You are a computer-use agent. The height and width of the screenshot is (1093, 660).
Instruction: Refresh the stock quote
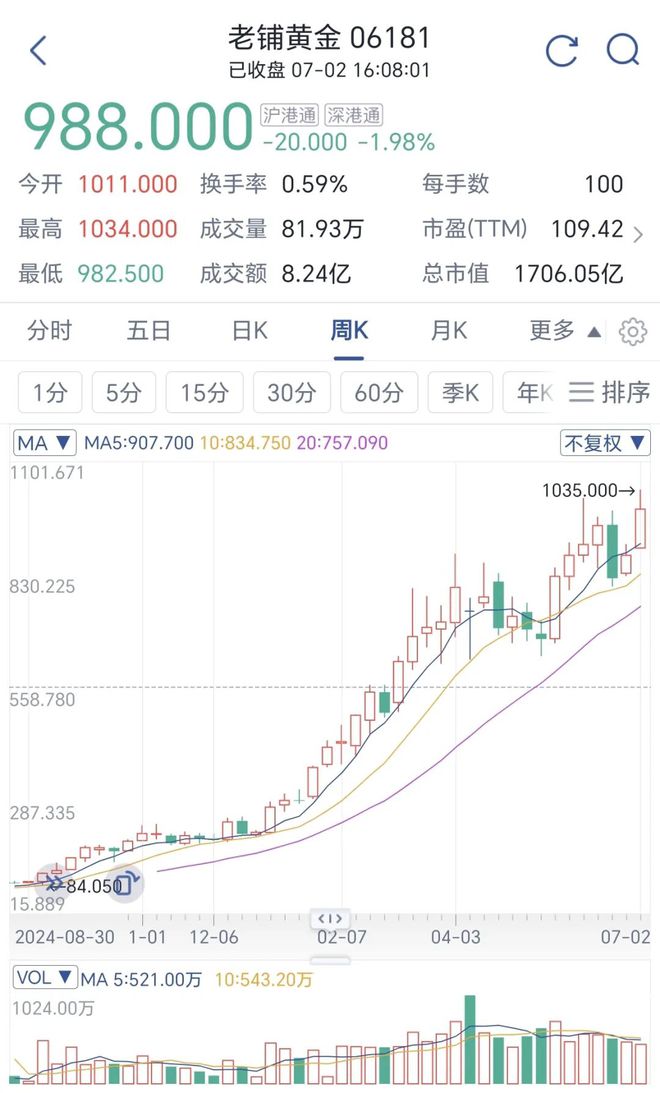[562, 50]
